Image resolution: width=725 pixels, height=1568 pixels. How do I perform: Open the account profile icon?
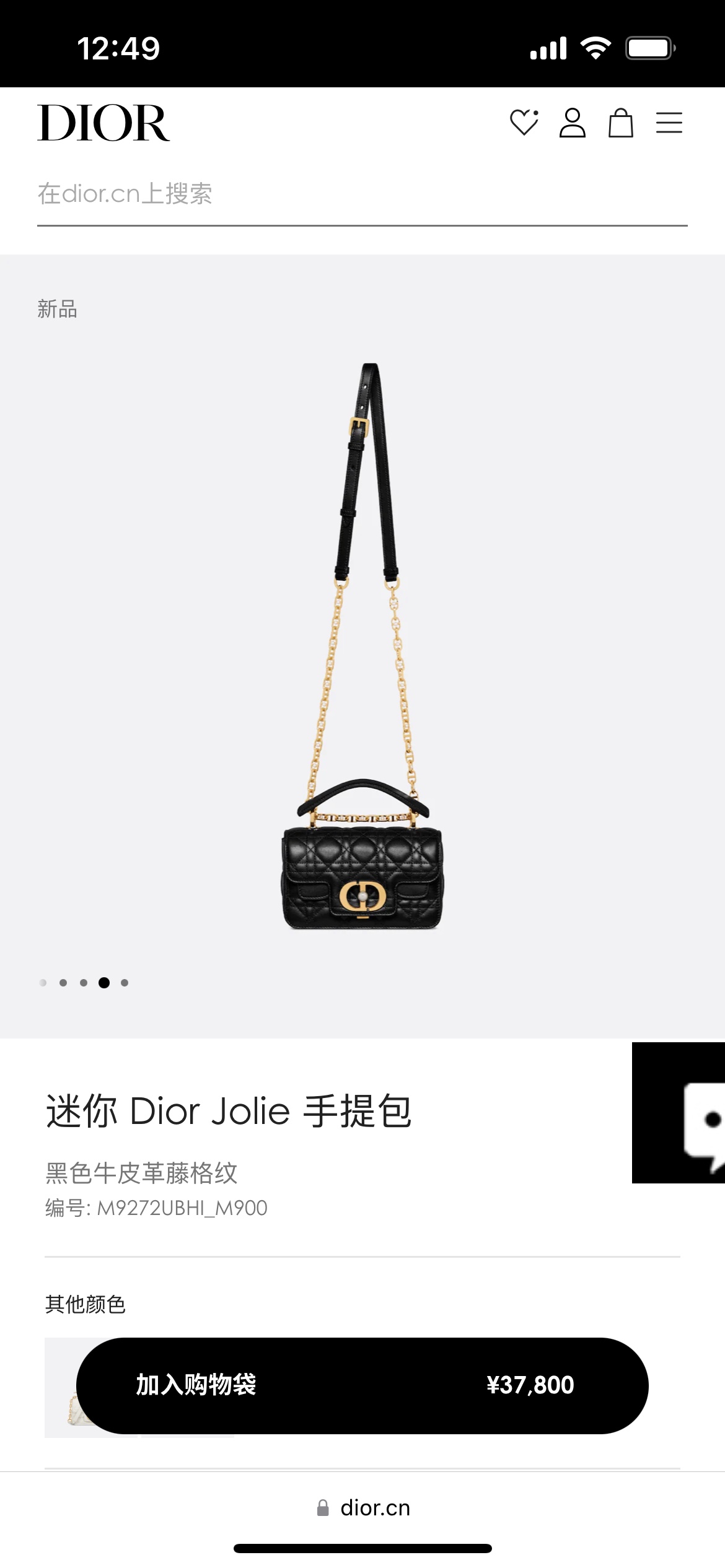pos(572,123)
